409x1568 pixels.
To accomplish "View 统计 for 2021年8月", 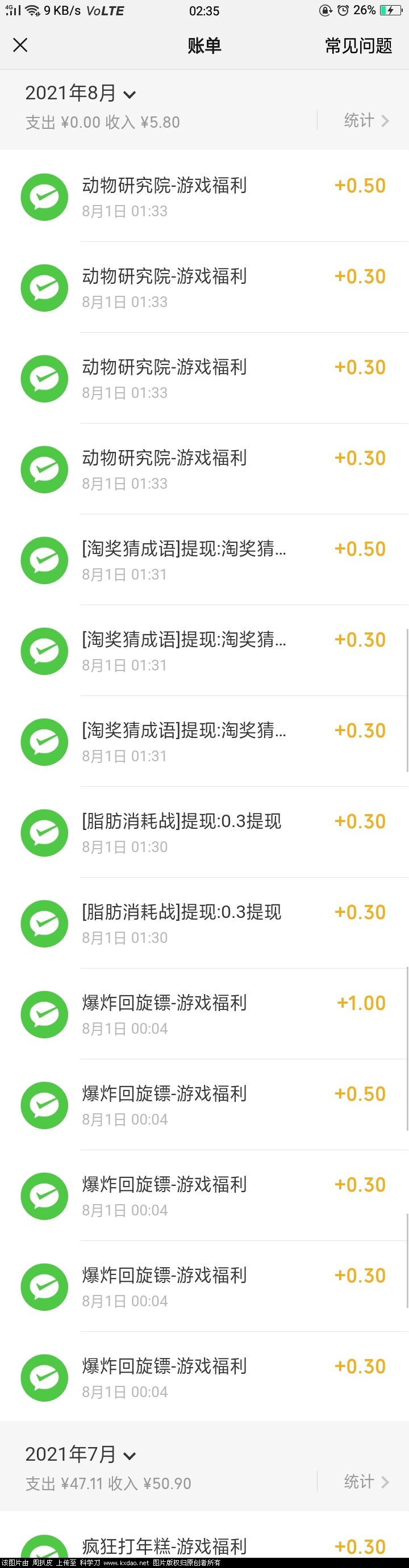I will pyautogui.click(x=366, y=120).
